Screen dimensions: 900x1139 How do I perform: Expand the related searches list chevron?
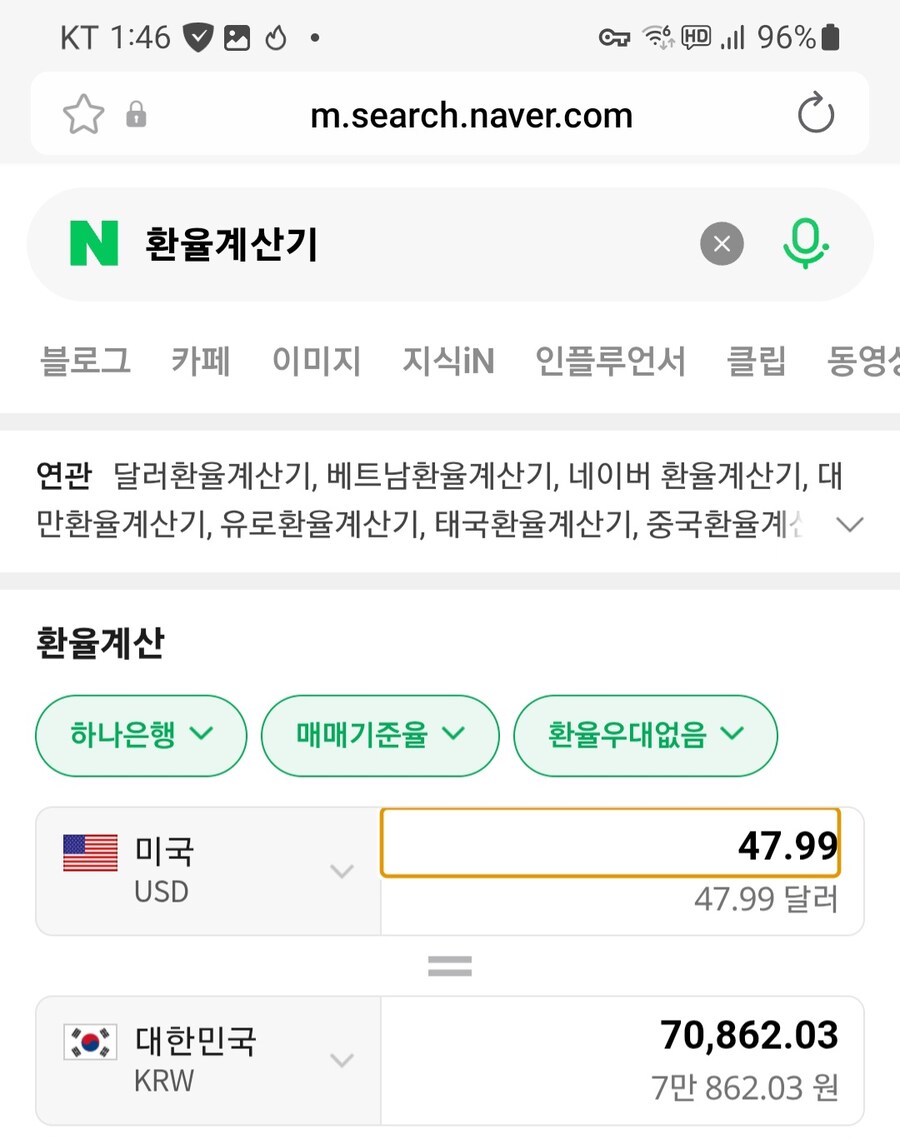click(849, 523)
